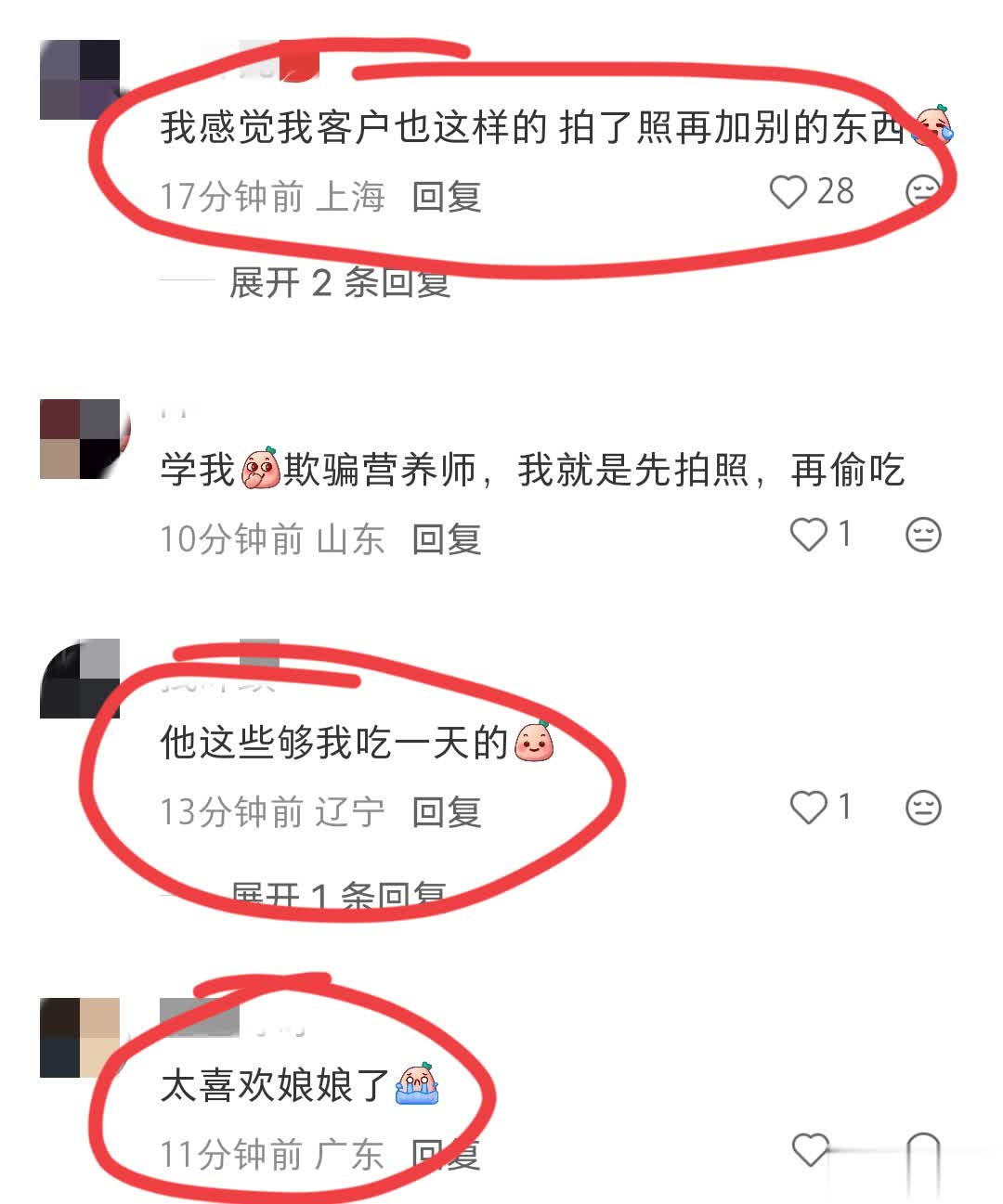The height and width of the screenshot is (1204, 1003).
Task: Like the 他这些够我吃一天的 comment
Action: pyautogui.click(x=808, y=808)
